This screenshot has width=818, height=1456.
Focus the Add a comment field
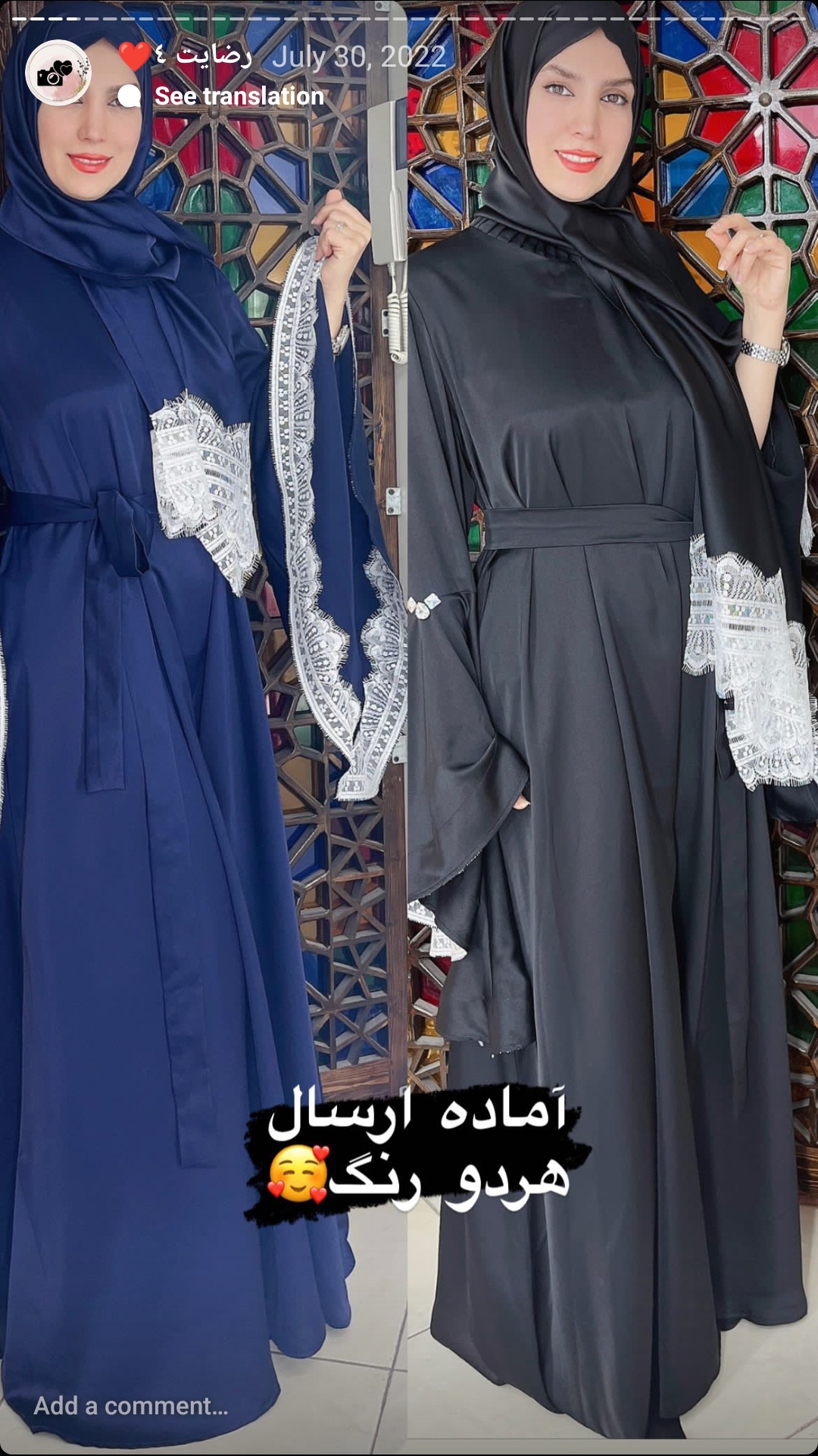point(131,1406)
